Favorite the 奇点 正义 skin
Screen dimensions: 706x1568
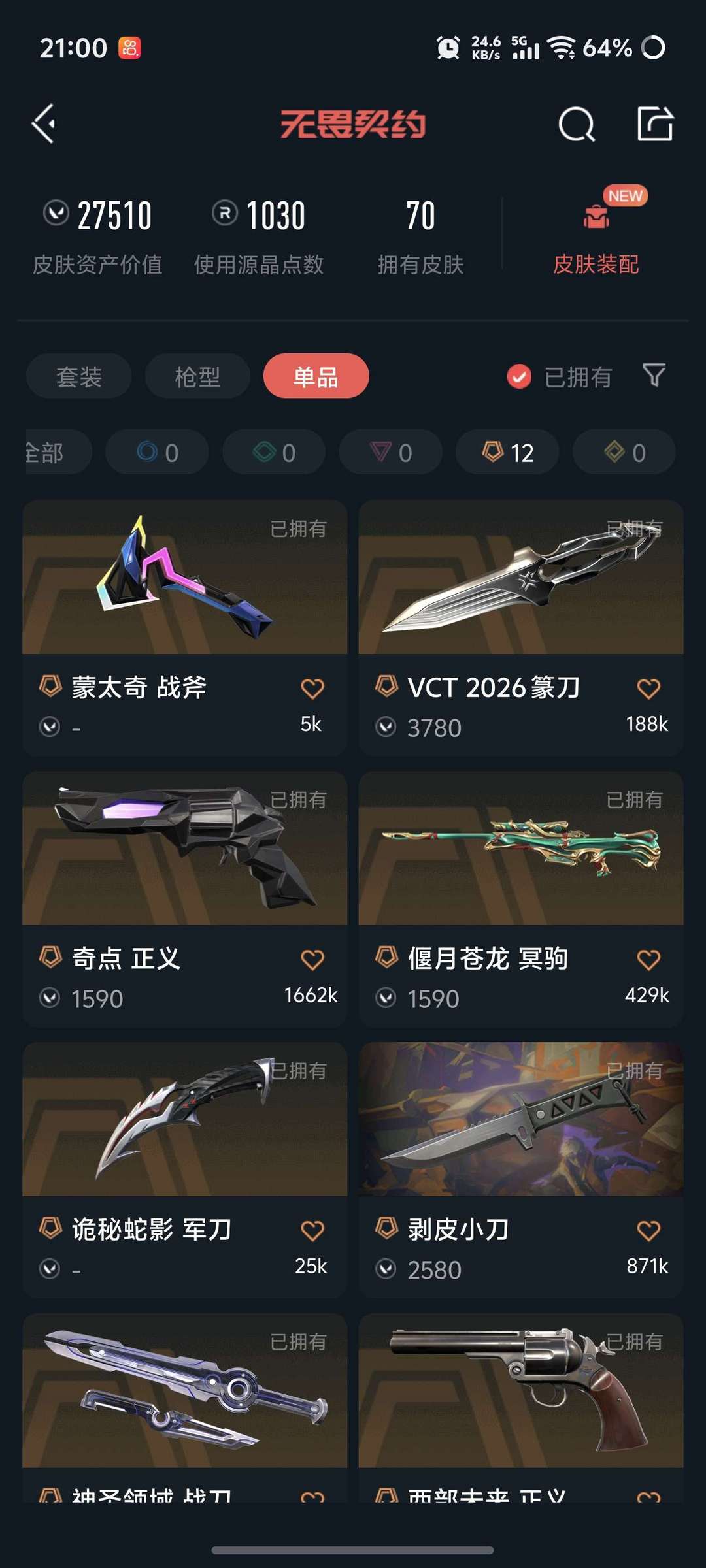pyautogui.click(x=312, y=959)
